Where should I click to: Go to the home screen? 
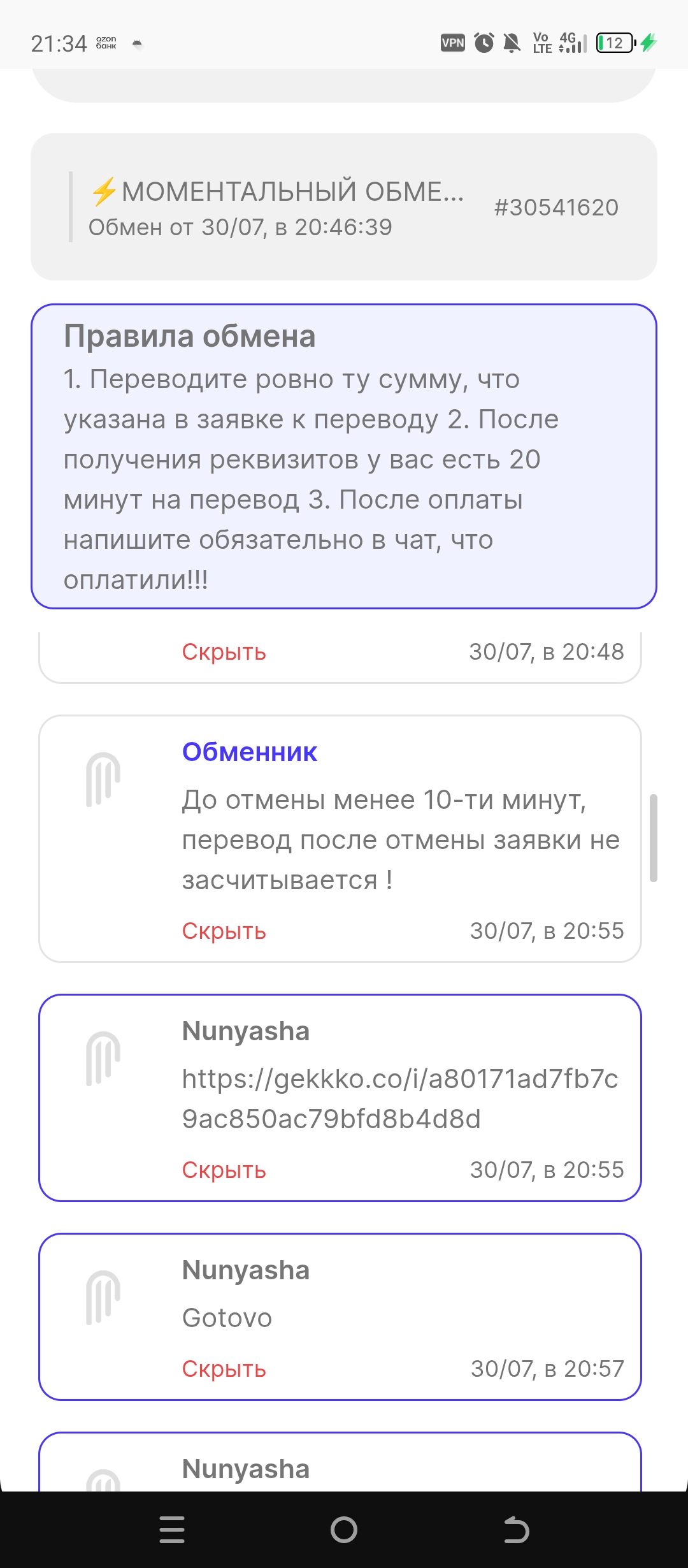[x=344, y=1529]
